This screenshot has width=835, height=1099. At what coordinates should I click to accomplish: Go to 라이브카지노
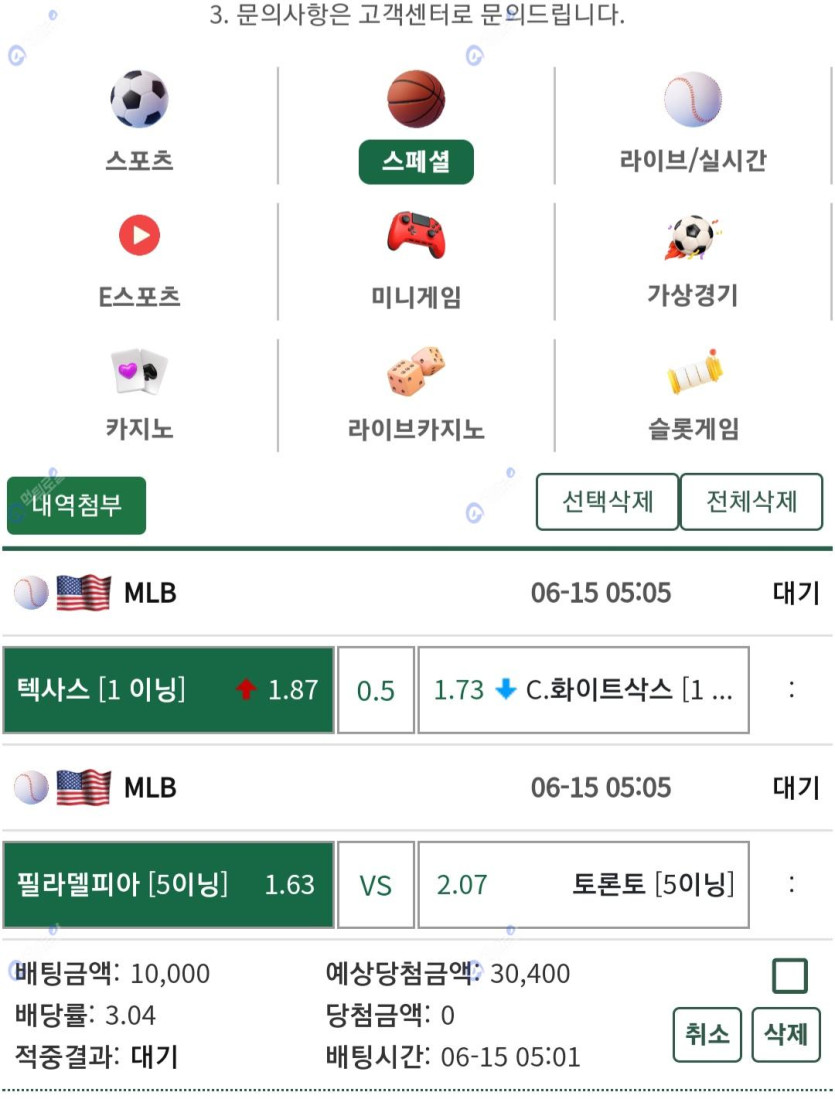pyautogui.click(x=416, y=395)
